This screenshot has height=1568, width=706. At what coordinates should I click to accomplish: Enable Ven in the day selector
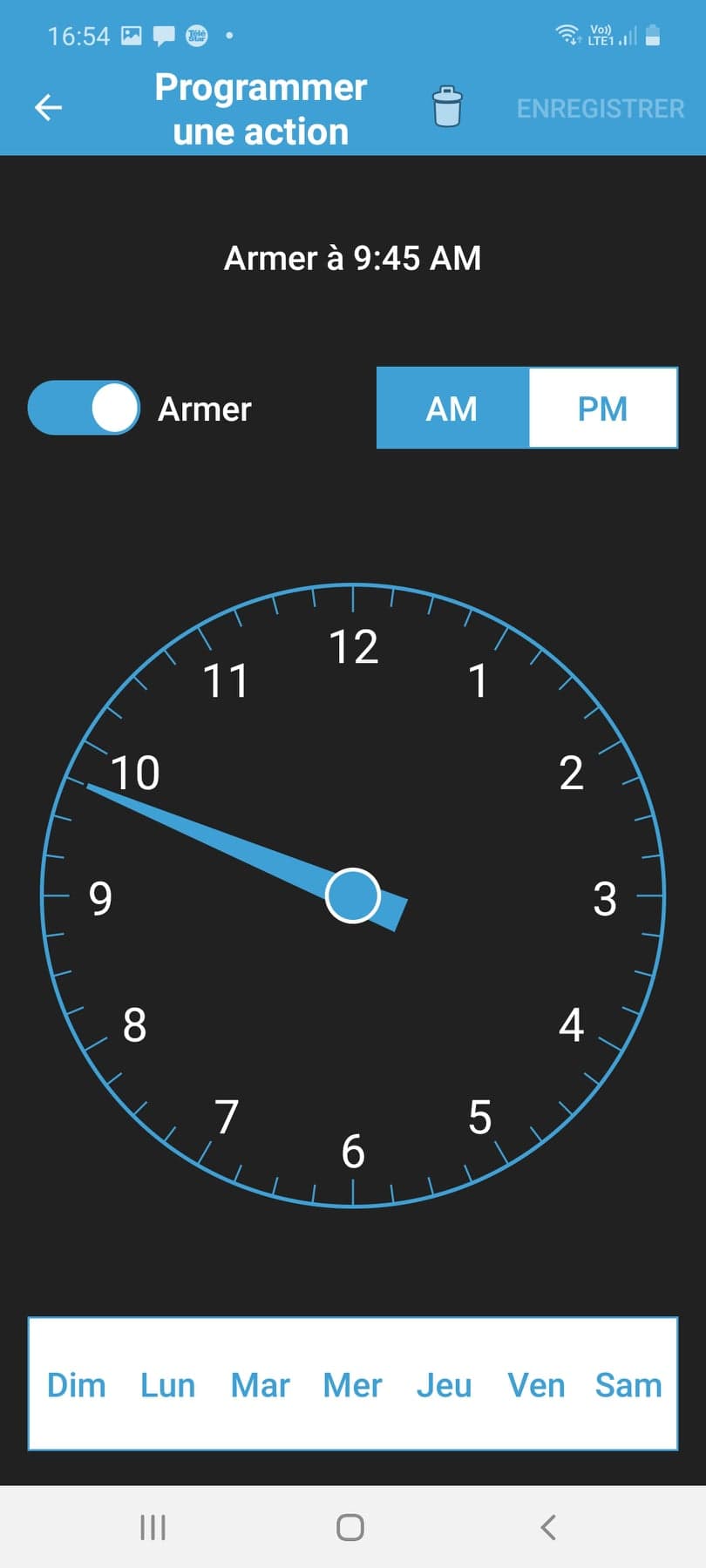536,1385
